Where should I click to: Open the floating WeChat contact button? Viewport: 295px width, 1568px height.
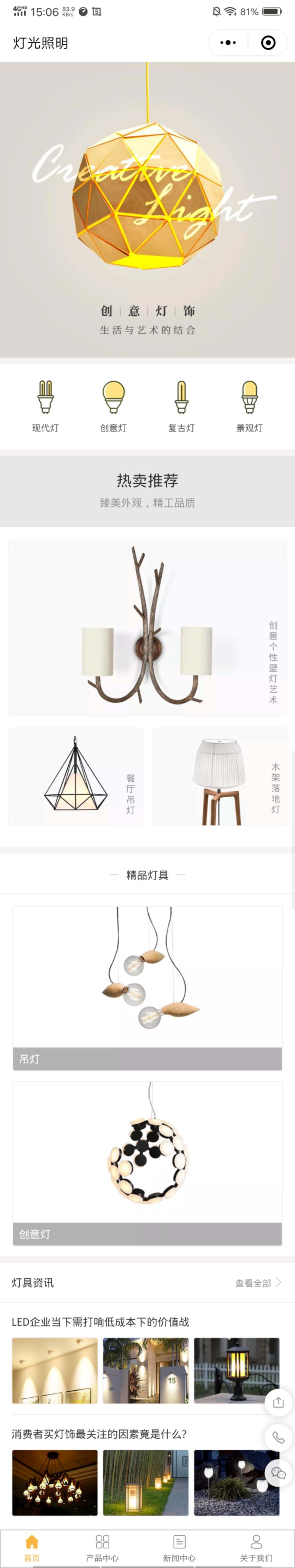coord(279,1473)
